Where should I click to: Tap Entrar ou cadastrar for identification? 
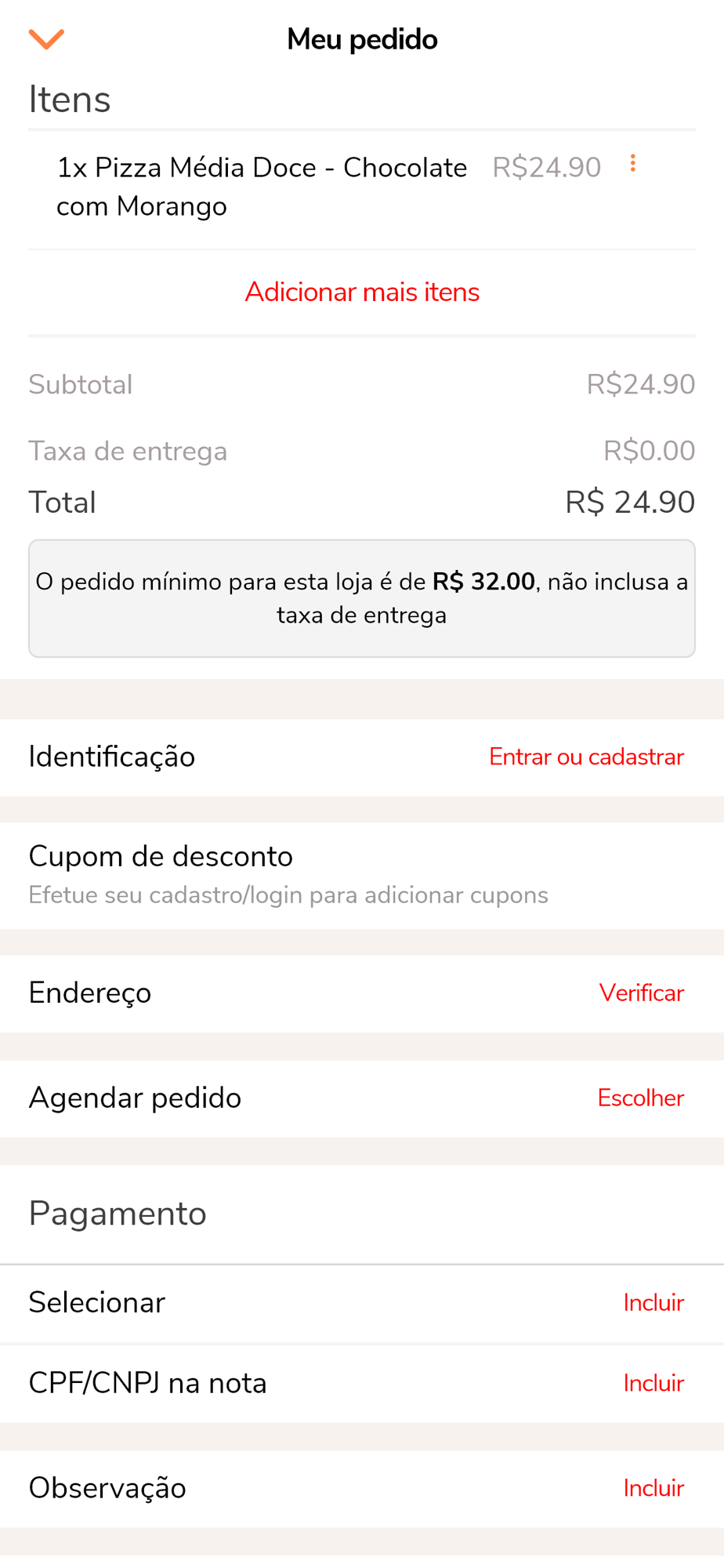click(x=586, y=757)
